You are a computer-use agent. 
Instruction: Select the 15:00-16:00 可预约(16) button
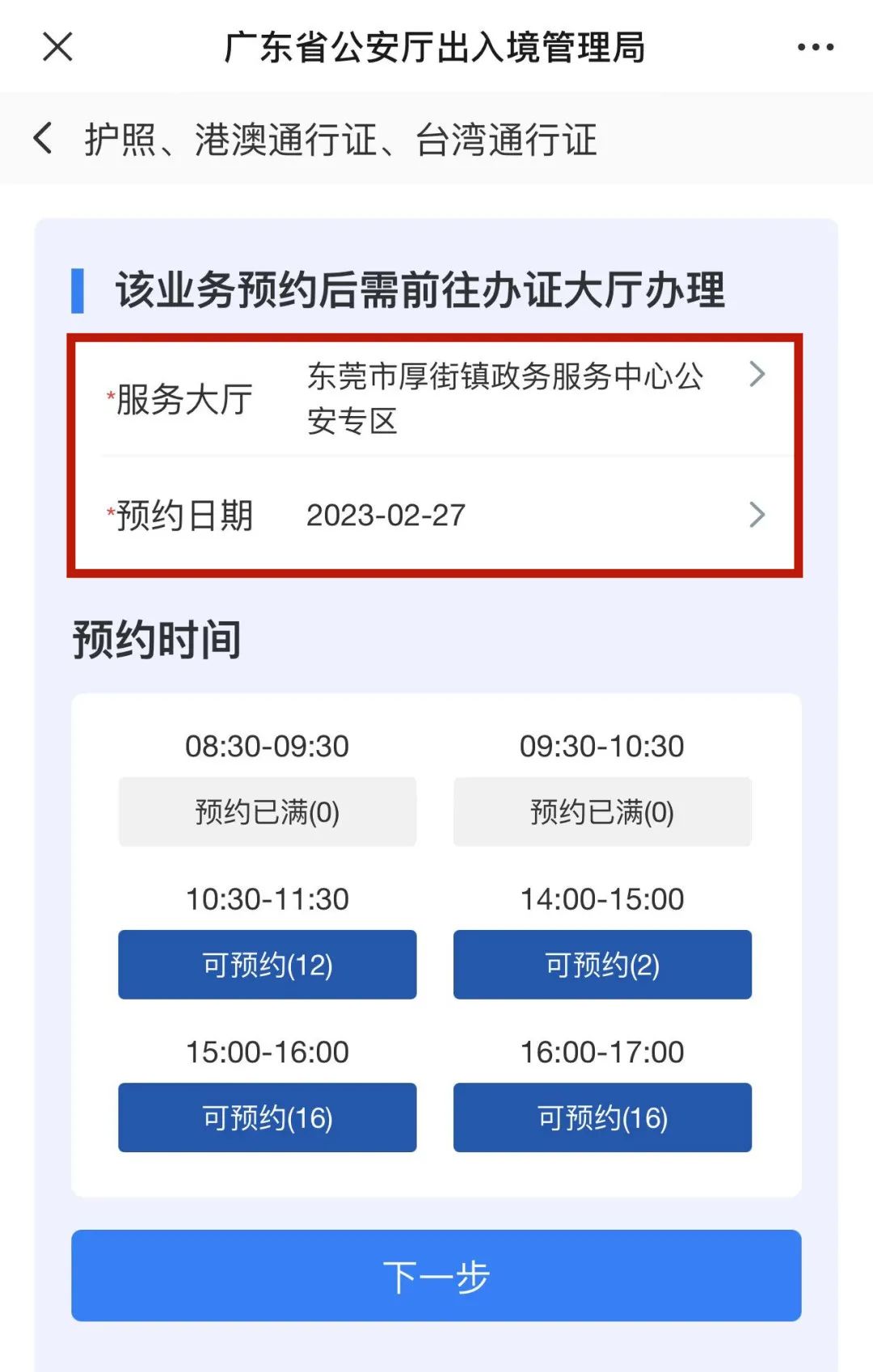pyautogui.click(x=268, y=1118)
